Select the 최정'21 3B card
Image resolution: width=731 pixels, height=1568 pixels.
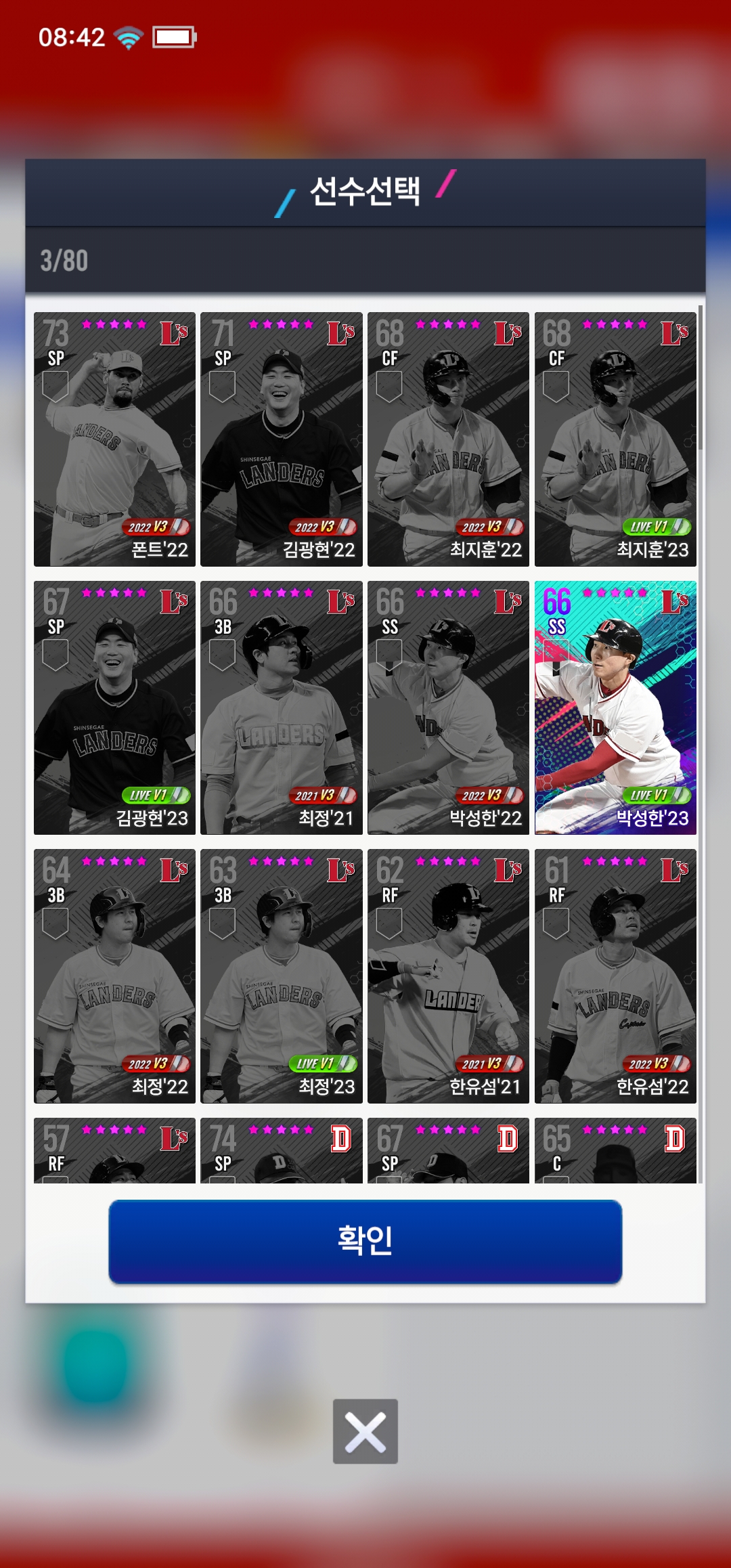281,707
